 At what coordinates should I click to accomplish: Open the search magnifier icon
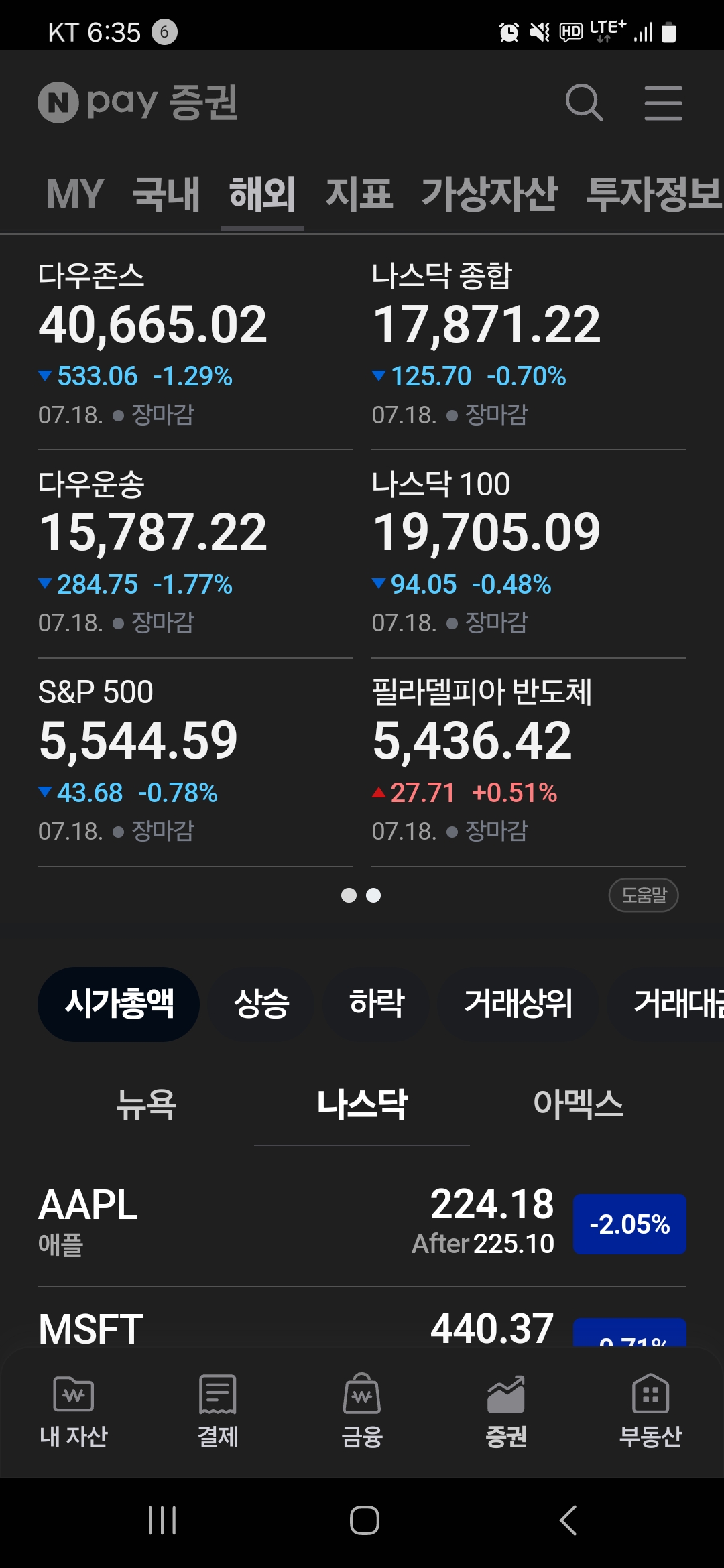click(584, 103)
